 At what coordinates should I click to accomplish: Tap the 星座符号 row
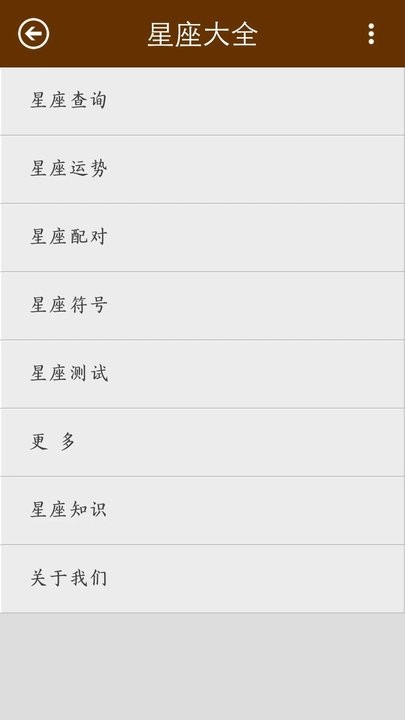click(x=202, y=306)
